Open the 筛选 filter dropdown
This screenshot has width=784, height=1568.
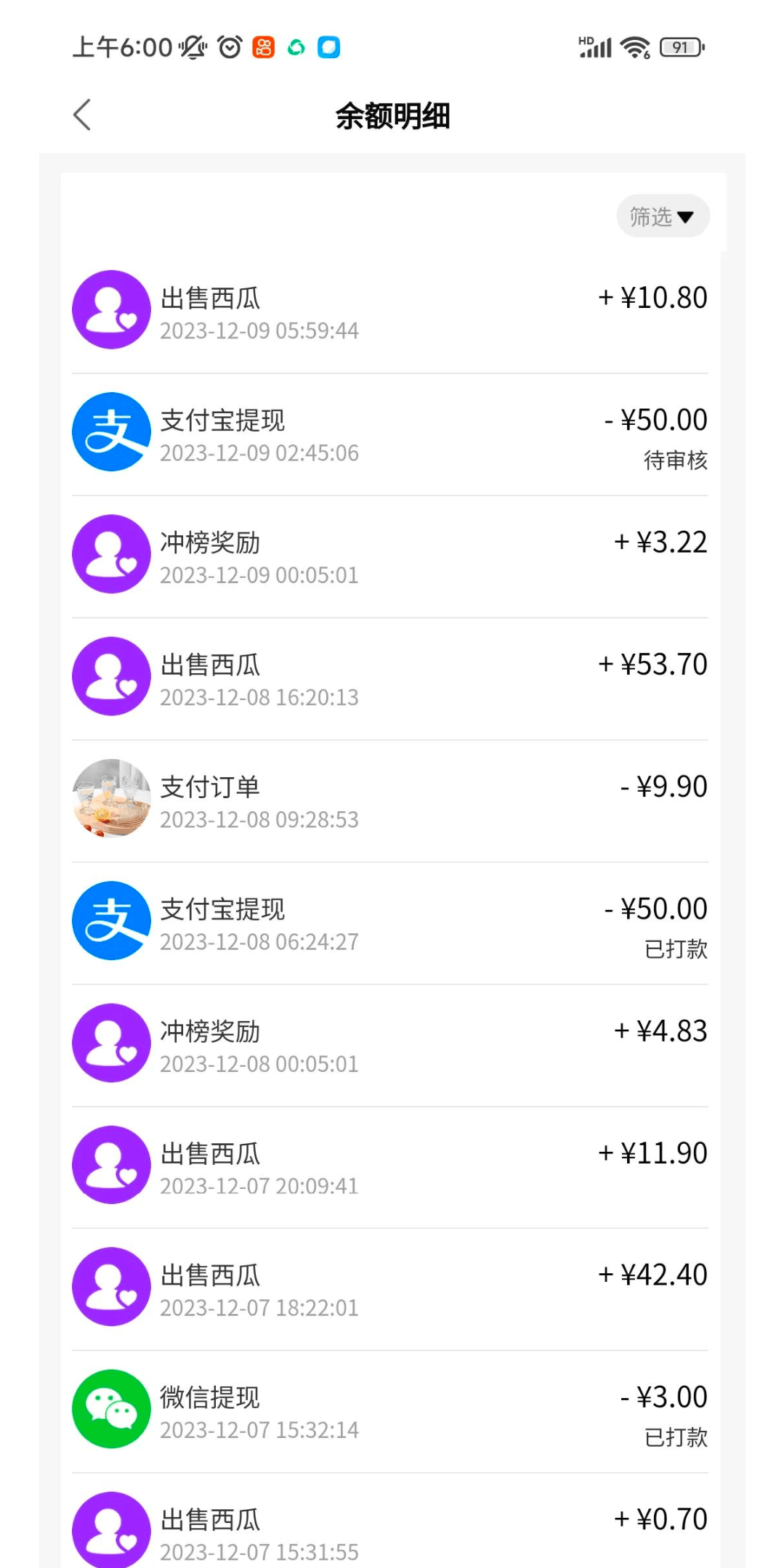tap(663, 216)
